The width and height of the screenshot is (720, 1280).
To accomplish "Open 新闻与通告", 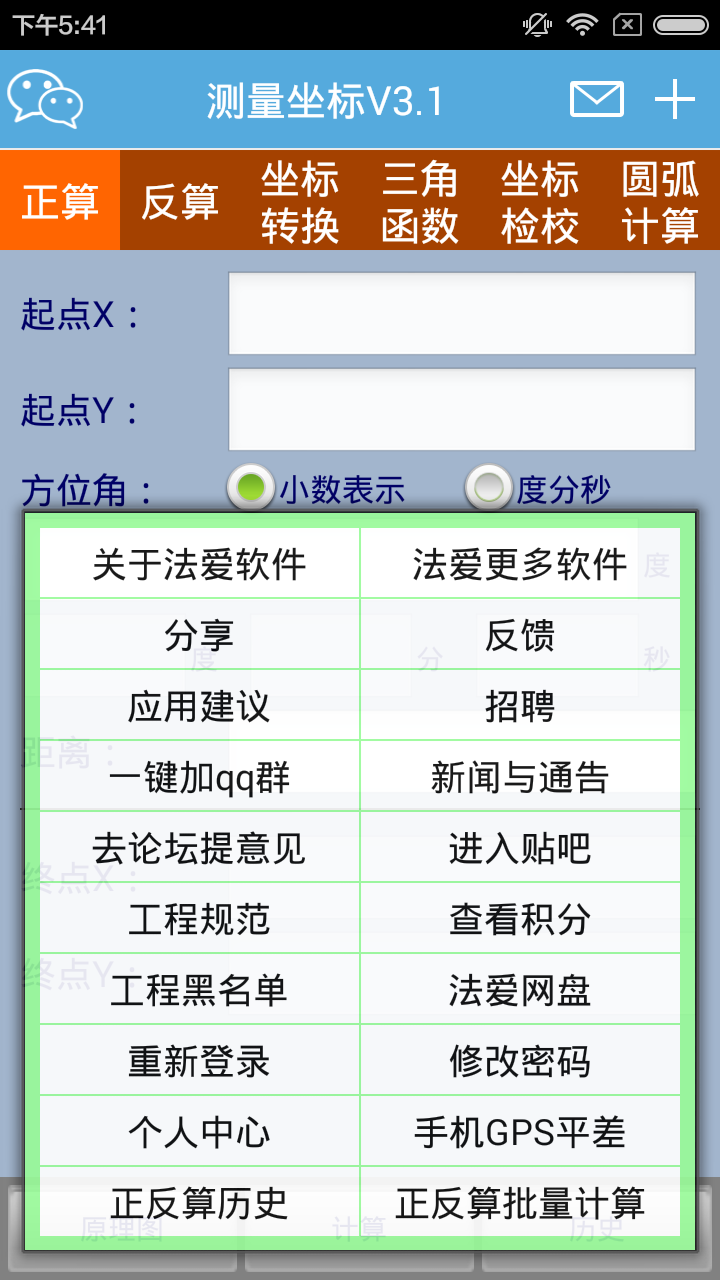I will 520,777.
